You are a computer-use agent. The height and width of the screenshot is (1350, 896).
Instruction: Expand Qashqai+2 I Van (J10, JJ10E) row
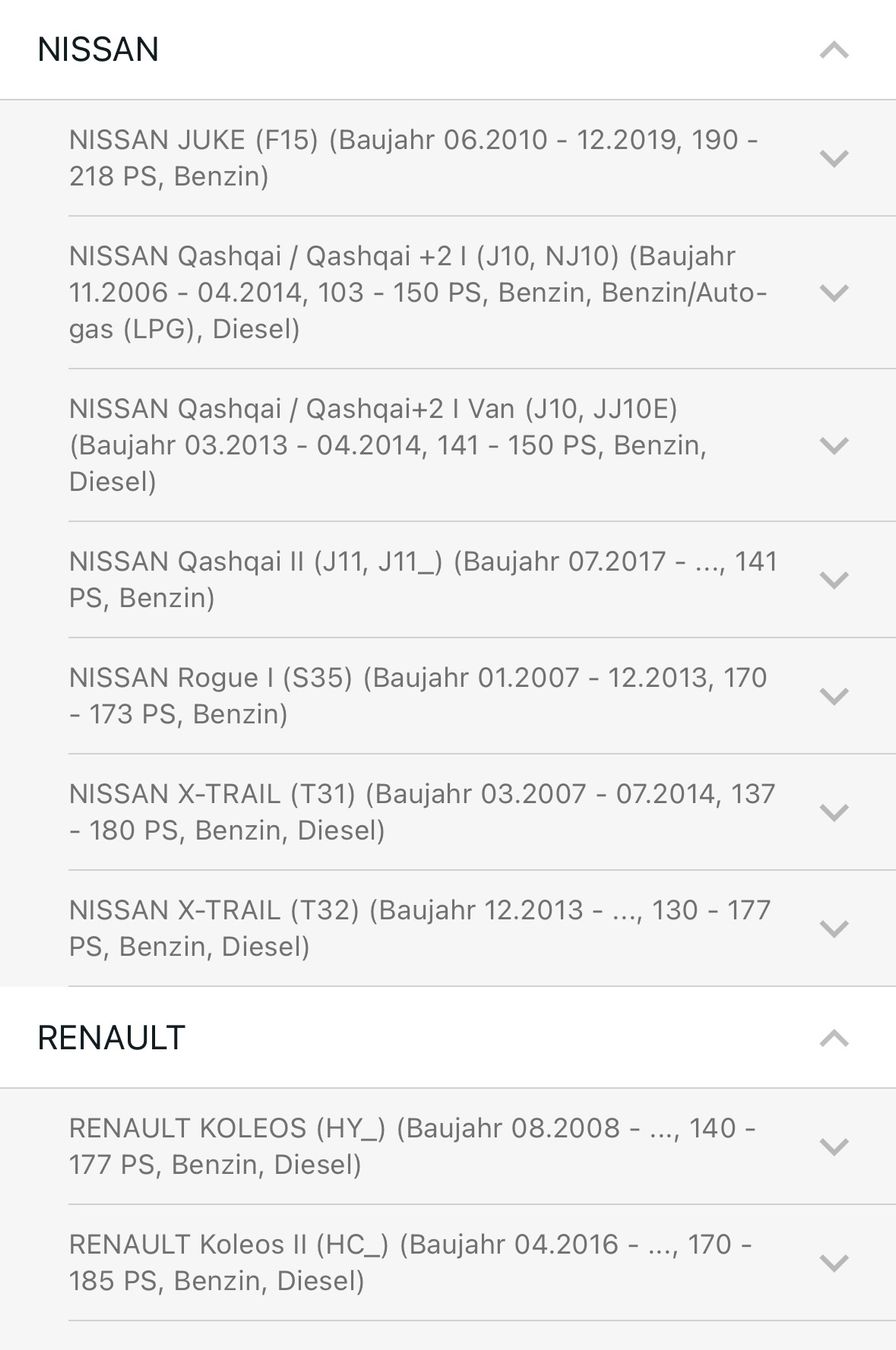(833, 445)
